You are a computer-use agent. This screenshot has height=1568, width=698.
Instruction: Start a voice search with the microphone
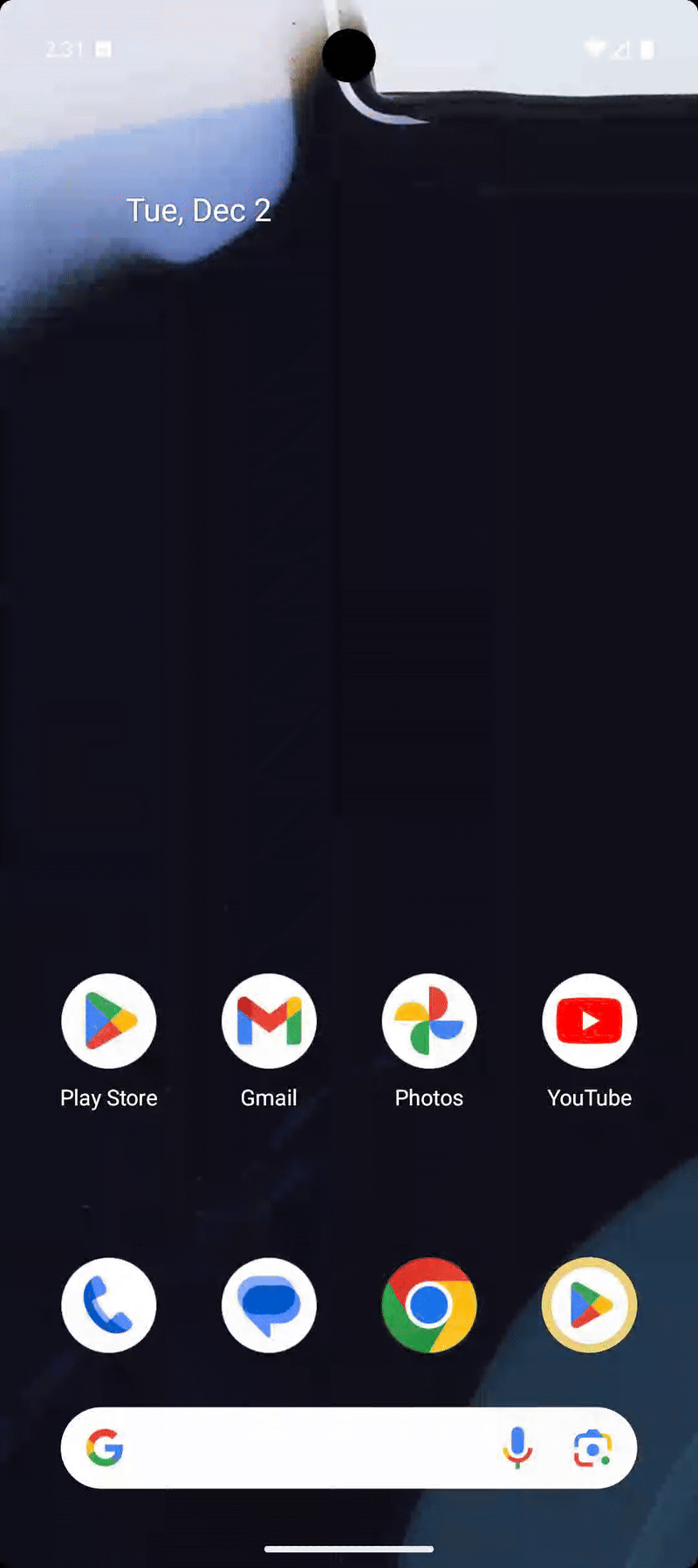coord(517,1448)
